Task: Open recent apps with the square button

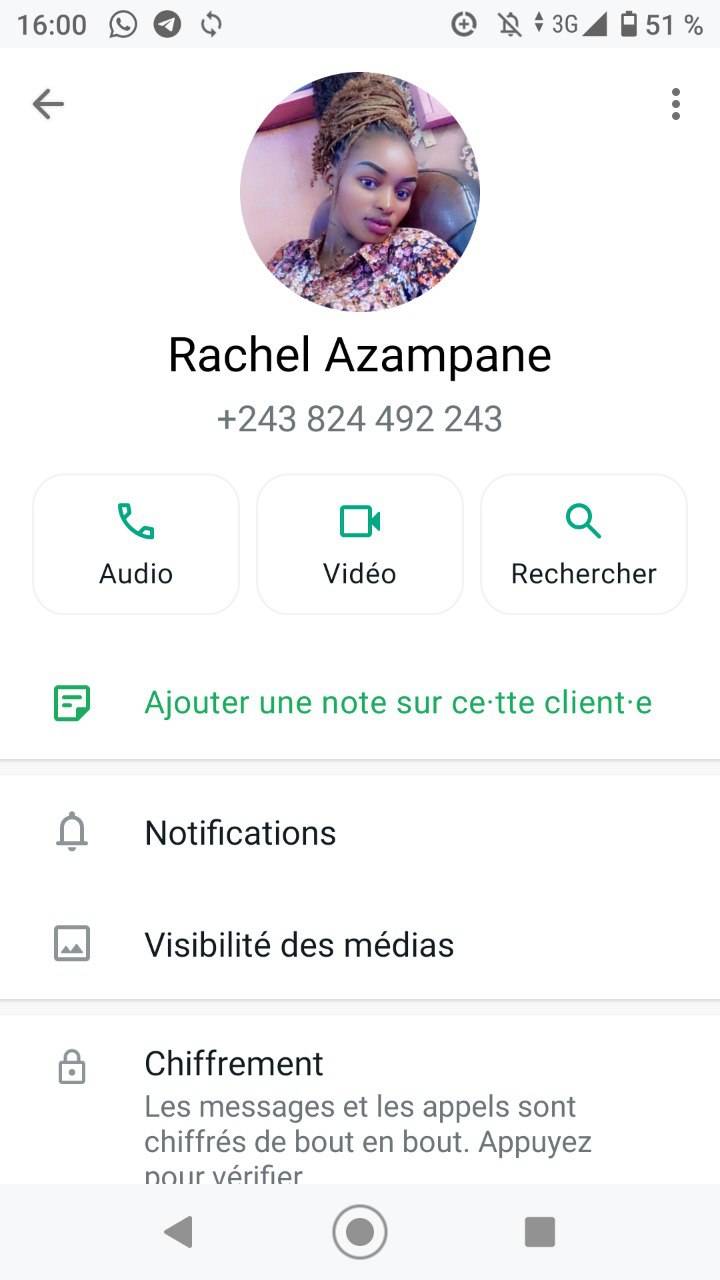Action: tap(540, 1232)
